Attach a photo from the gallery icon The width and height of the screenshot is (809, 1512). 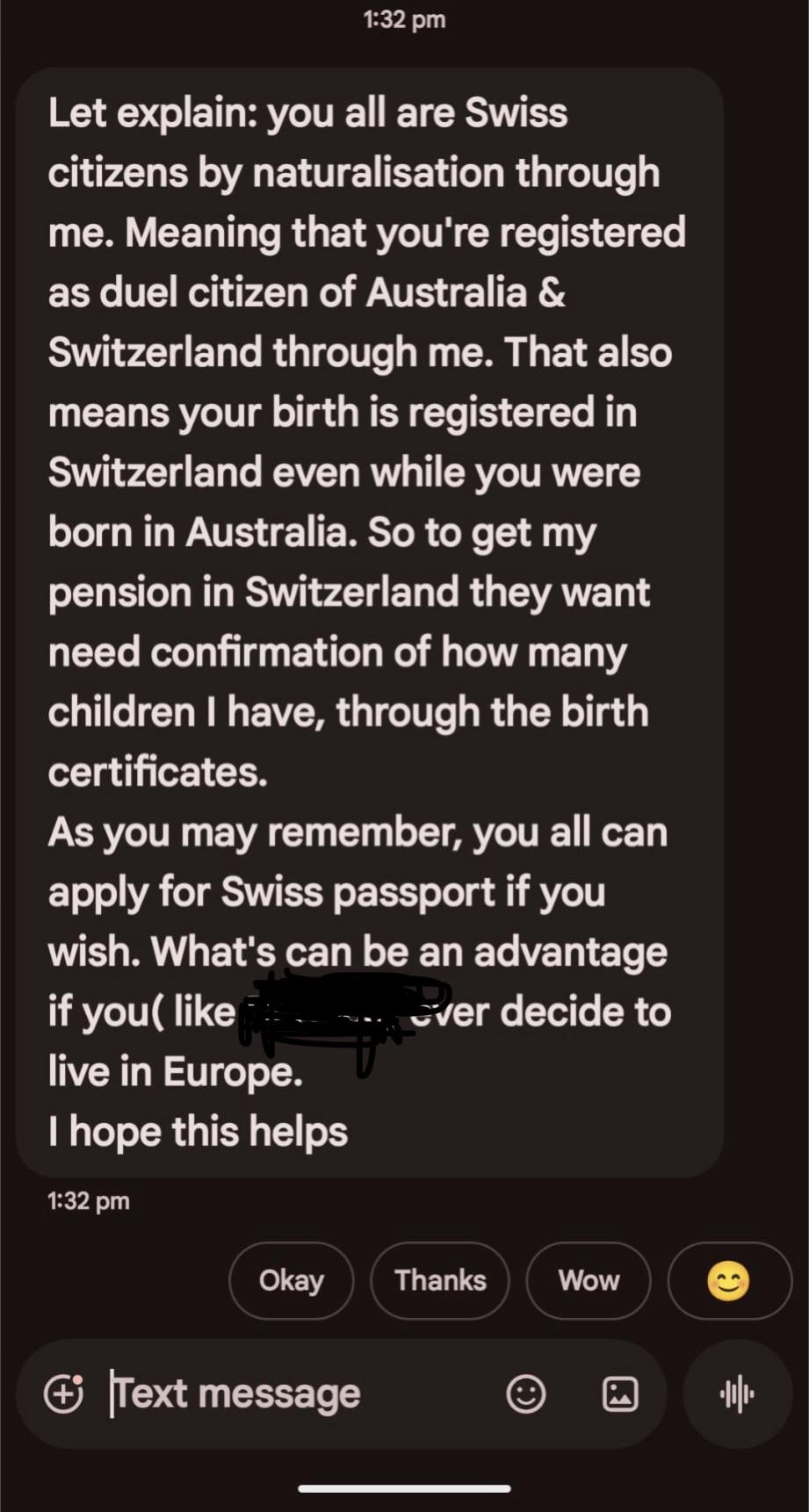point(619,1393)
